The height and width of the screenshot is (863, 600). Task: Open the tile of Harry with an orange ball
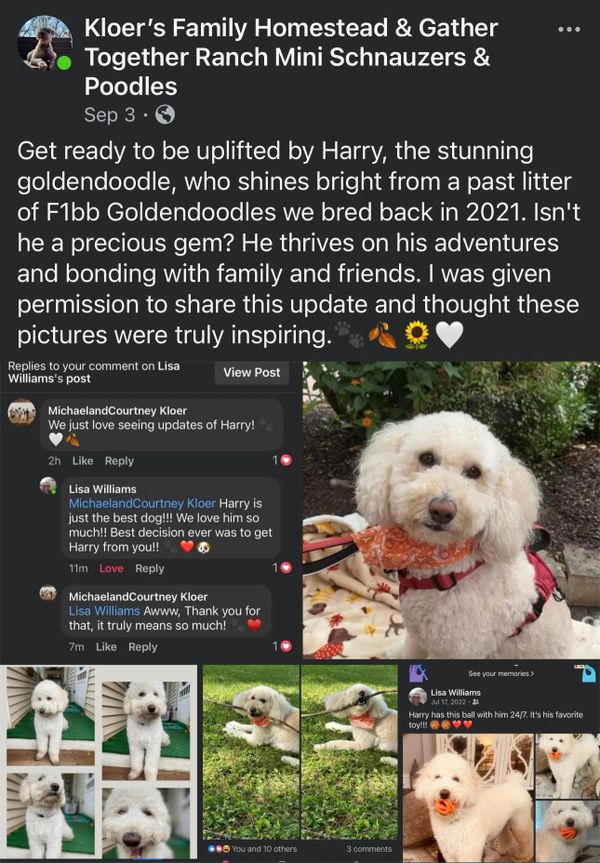tap(501, 762)
